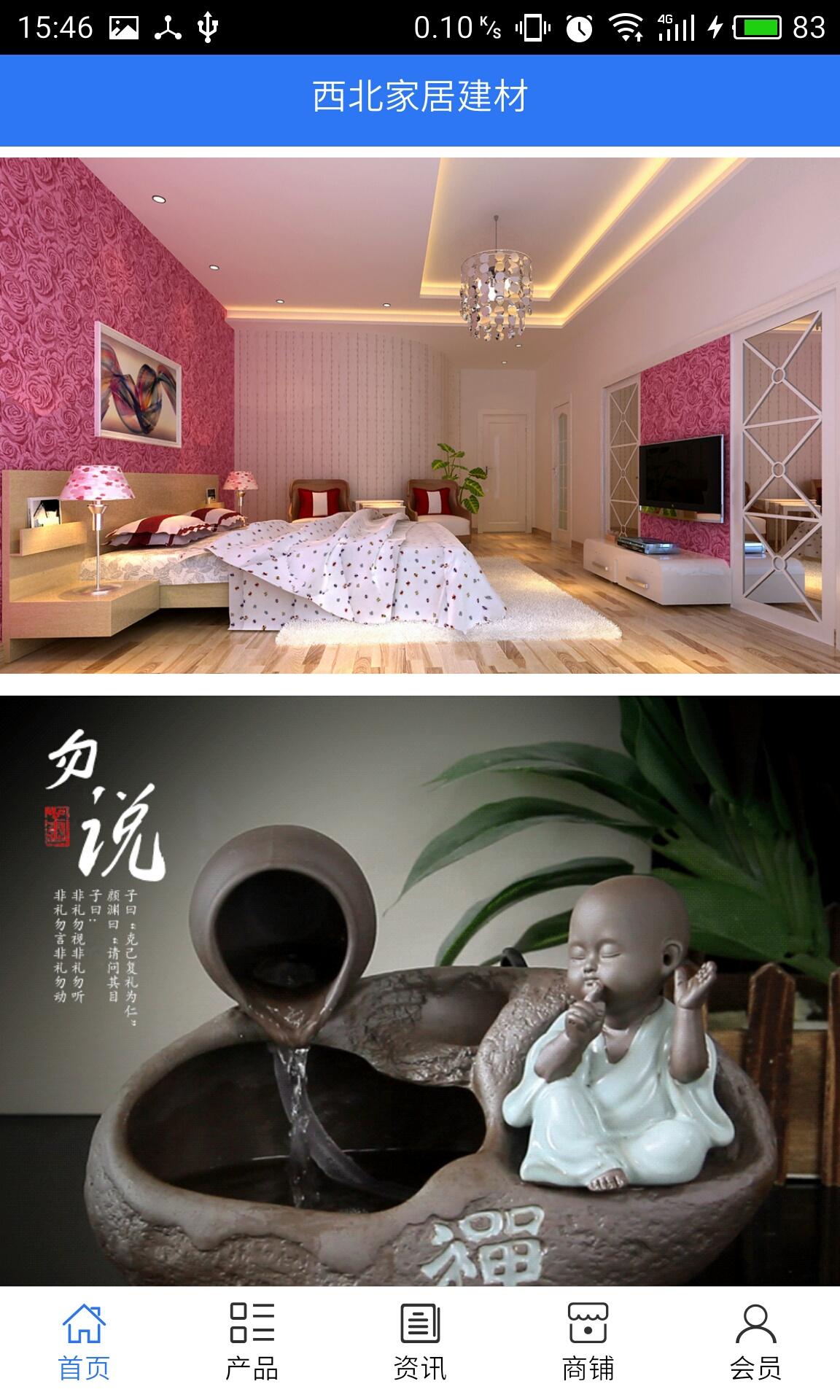Open the pink bedroom banner image

pyautogui.click(x=420, y=416)
